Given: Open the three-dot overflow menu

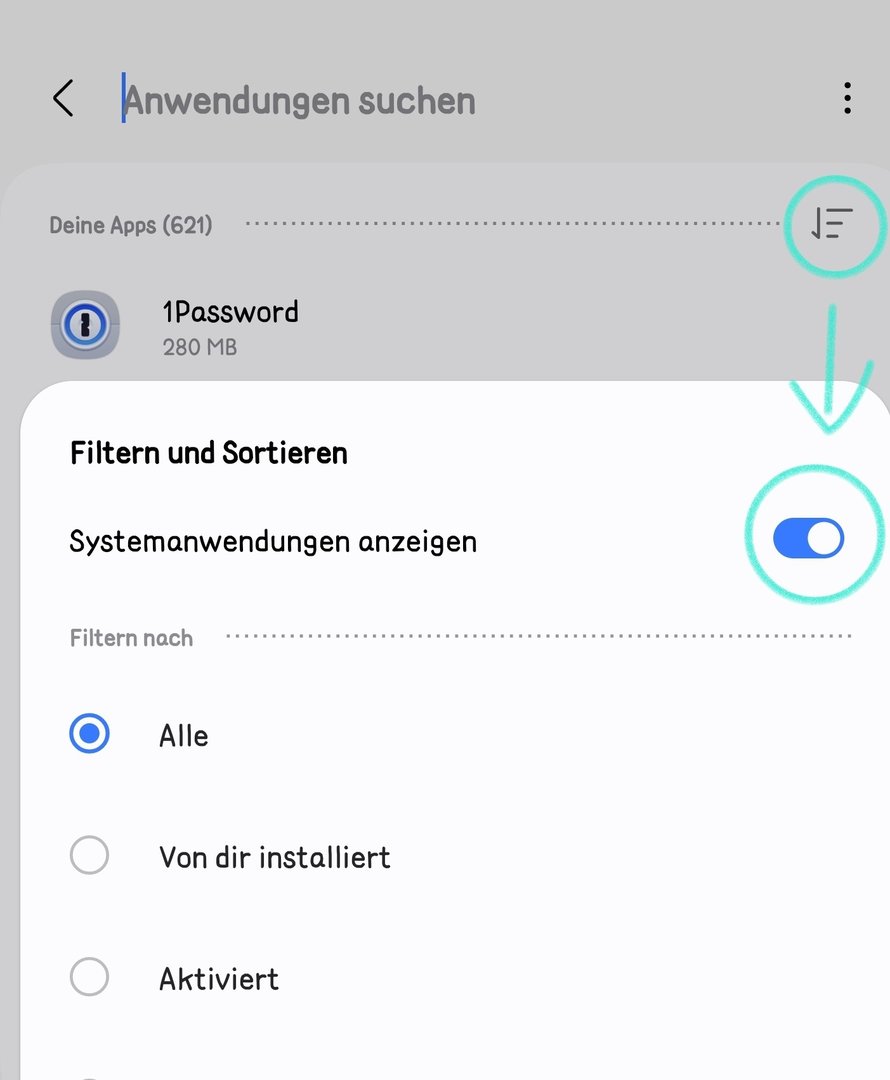Looking at the screenshot, I should 847,99.
